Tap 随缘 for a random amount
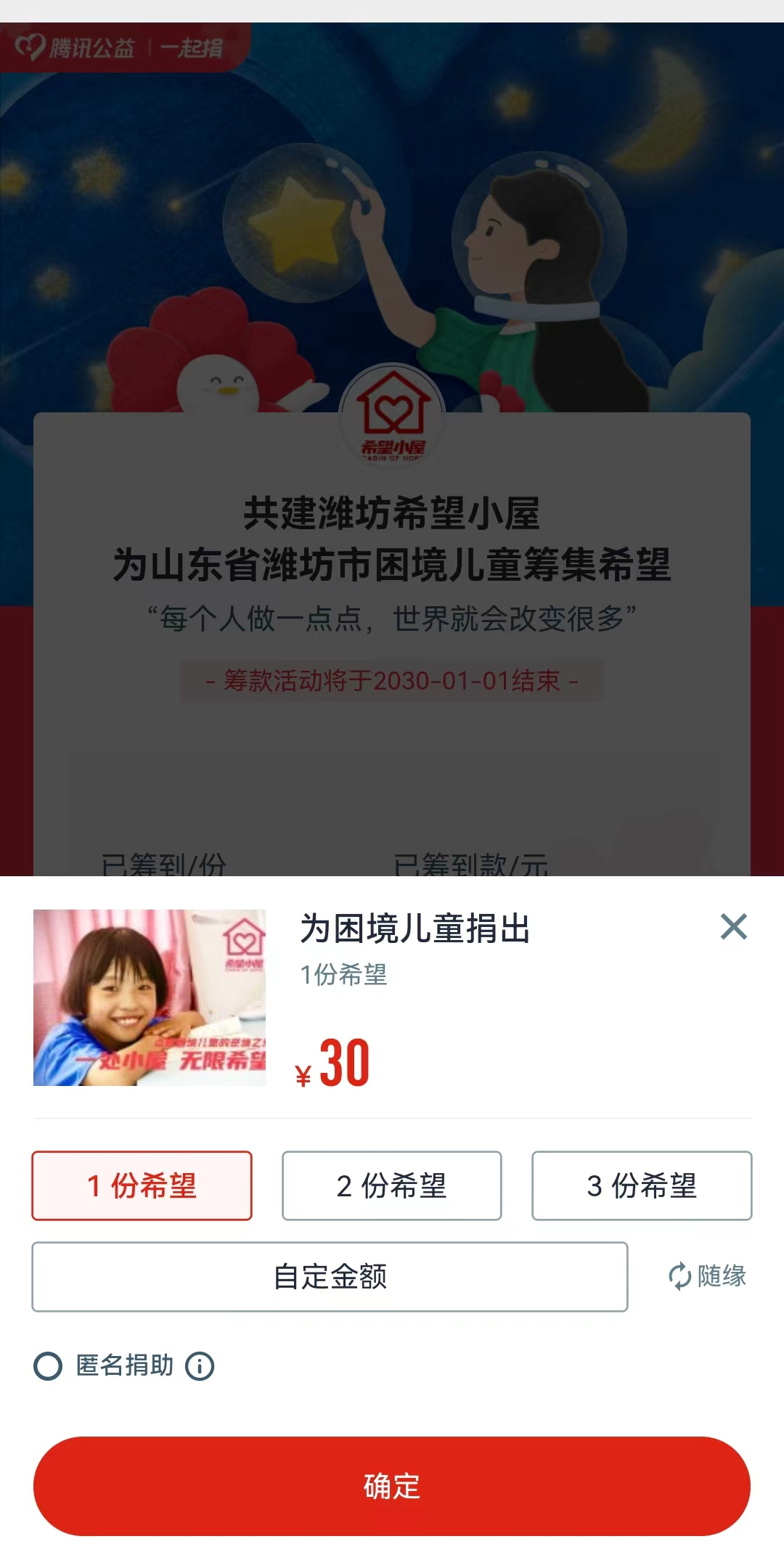 click(708, 1276)
